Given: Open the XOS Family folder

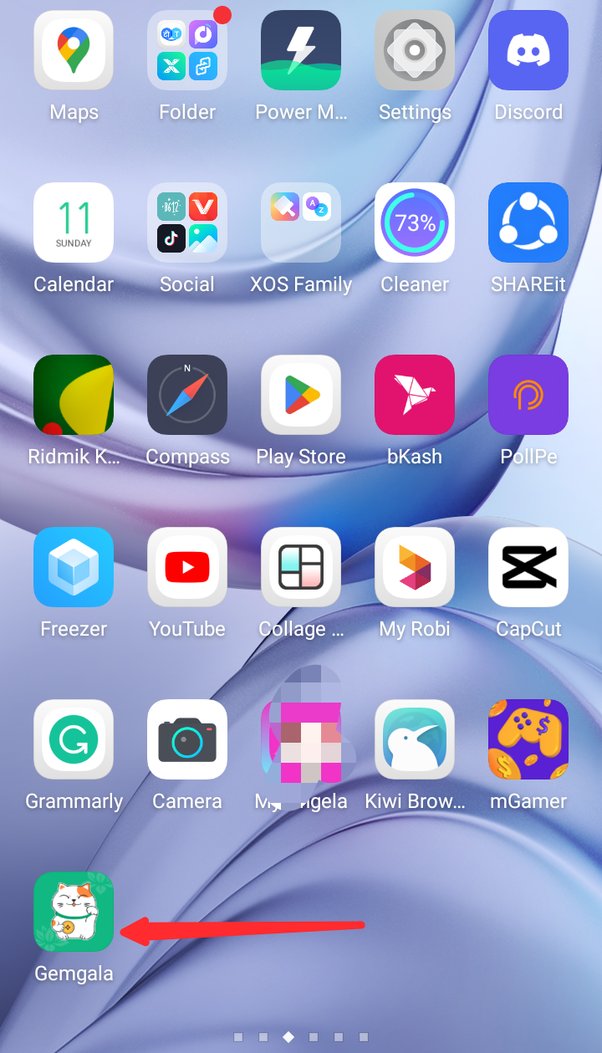Looking at the screenshot, I should [301, 223].
